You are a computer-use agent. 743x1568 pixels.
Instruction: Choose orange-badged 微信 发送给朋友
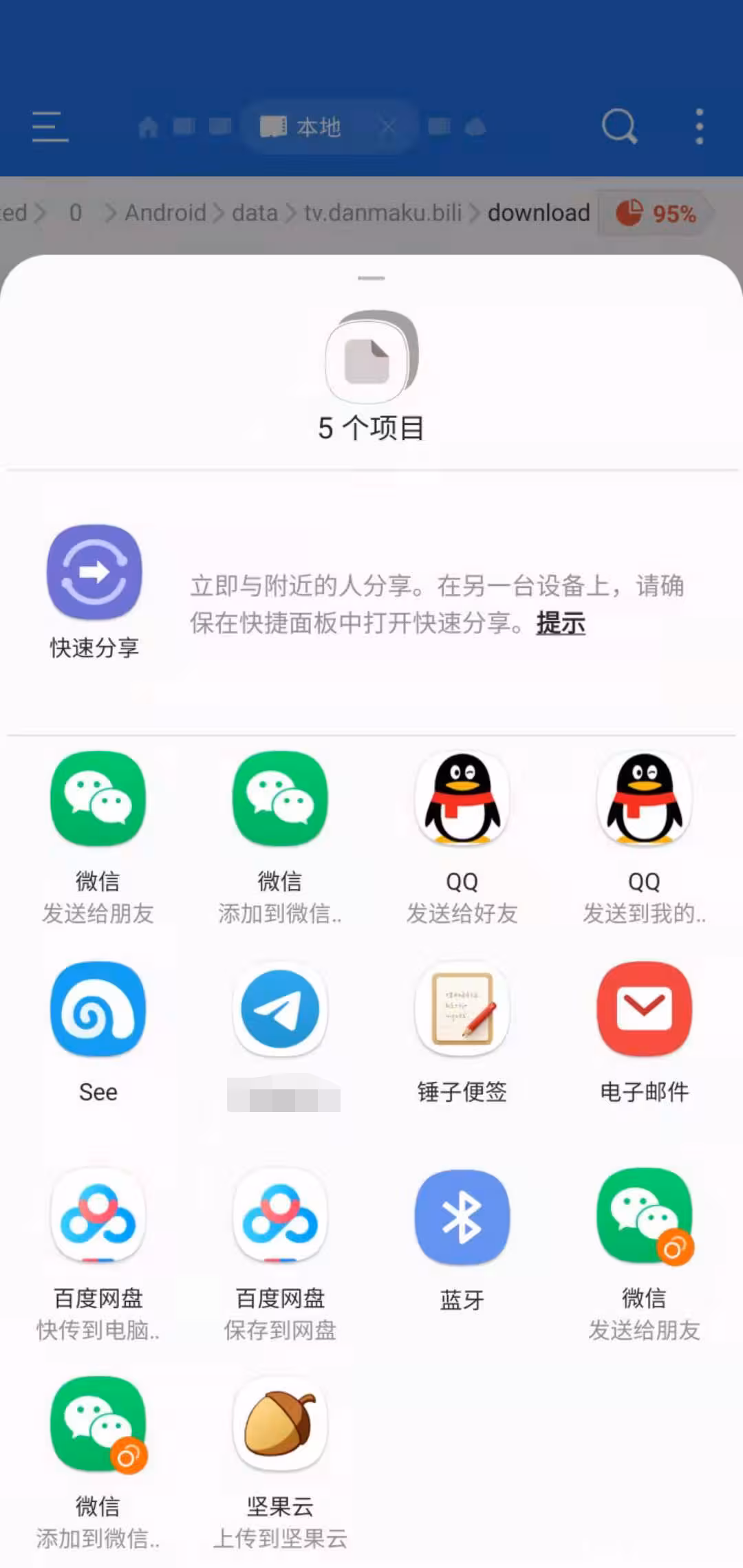644,1217
